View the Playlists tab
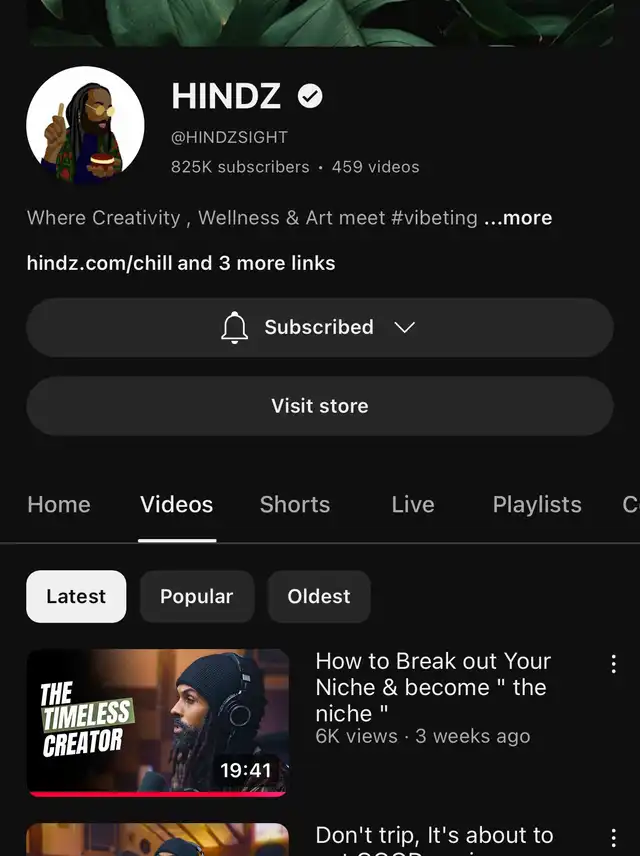640x856 pixels. coord(537,505)
